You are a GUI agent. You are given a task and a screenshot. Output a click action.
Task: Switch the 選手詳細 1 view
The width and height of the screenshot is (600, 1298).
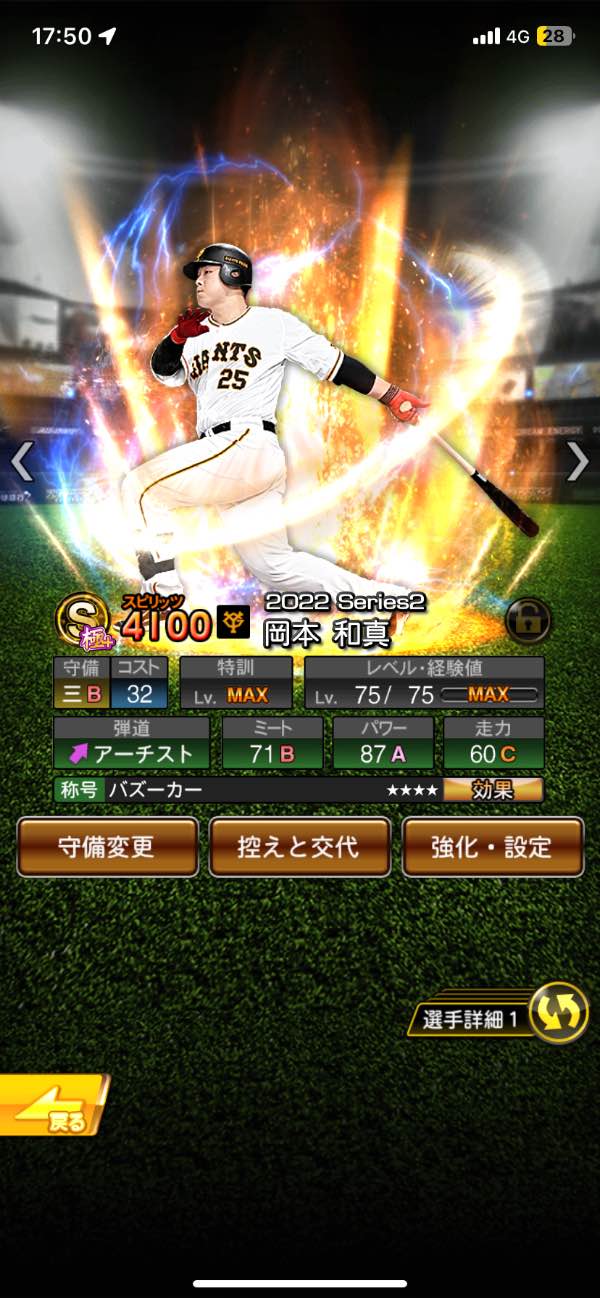[557, 1013]
